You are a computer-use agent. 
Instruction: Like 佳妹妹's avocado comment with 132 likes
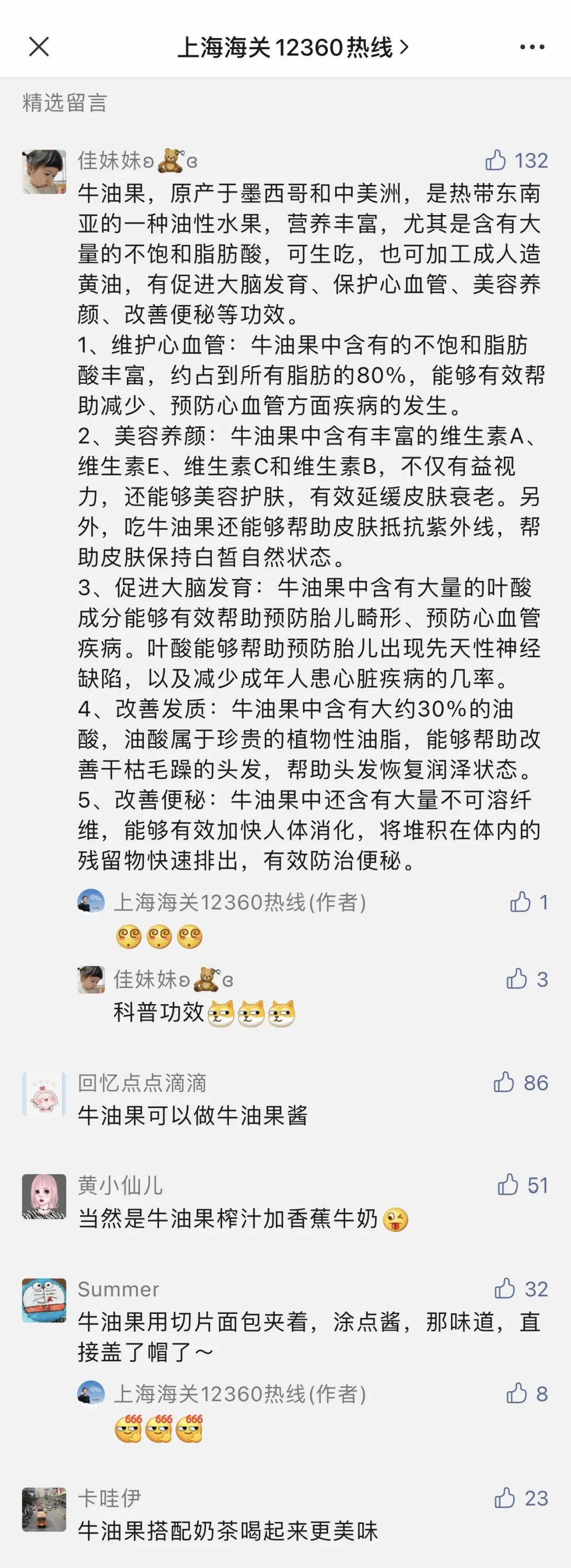(496, 161)
